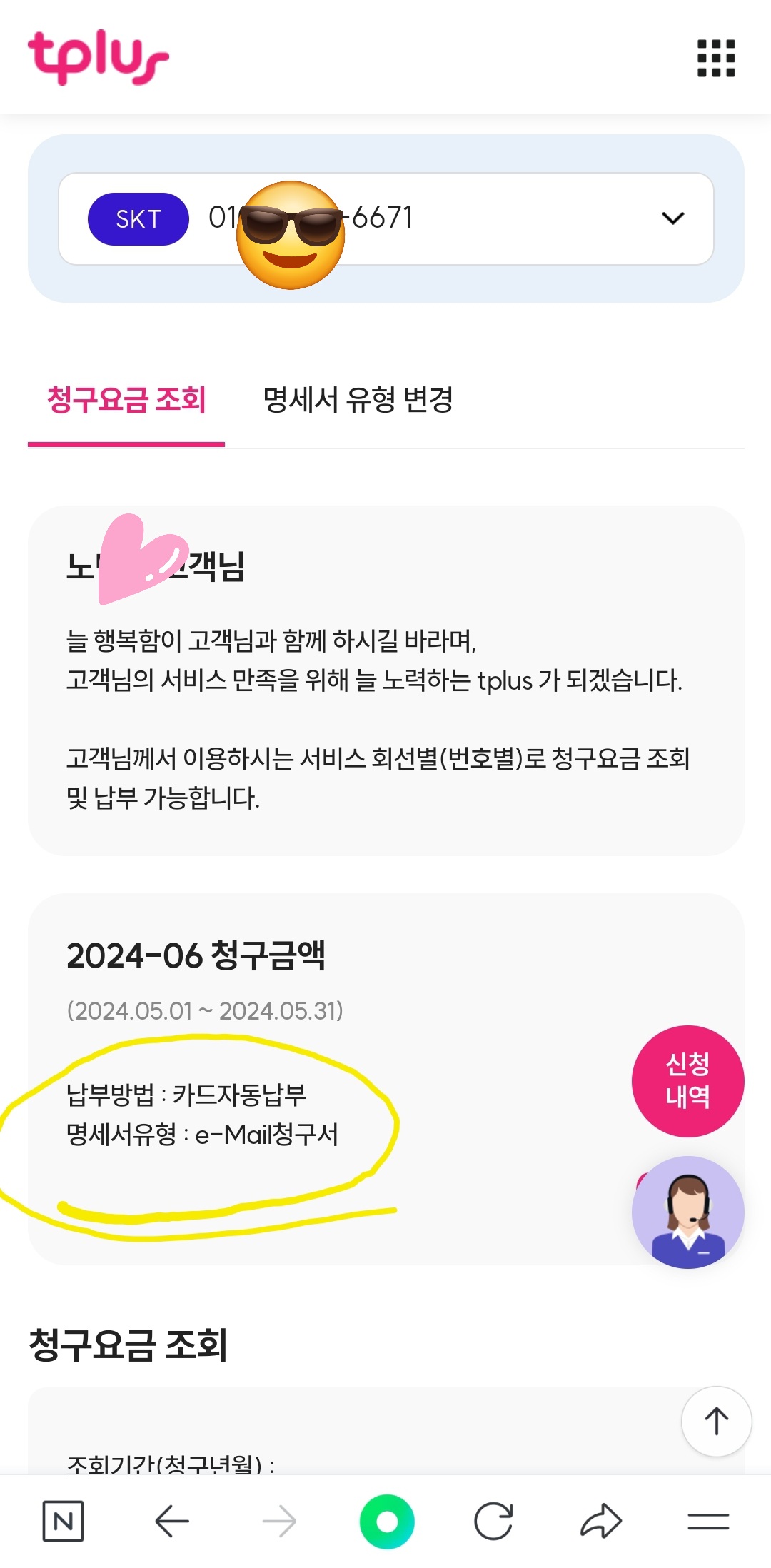Open the customer support chat agent
Screen dimensions: 771x1568
pyautogui.click(x=687, y=1212)
